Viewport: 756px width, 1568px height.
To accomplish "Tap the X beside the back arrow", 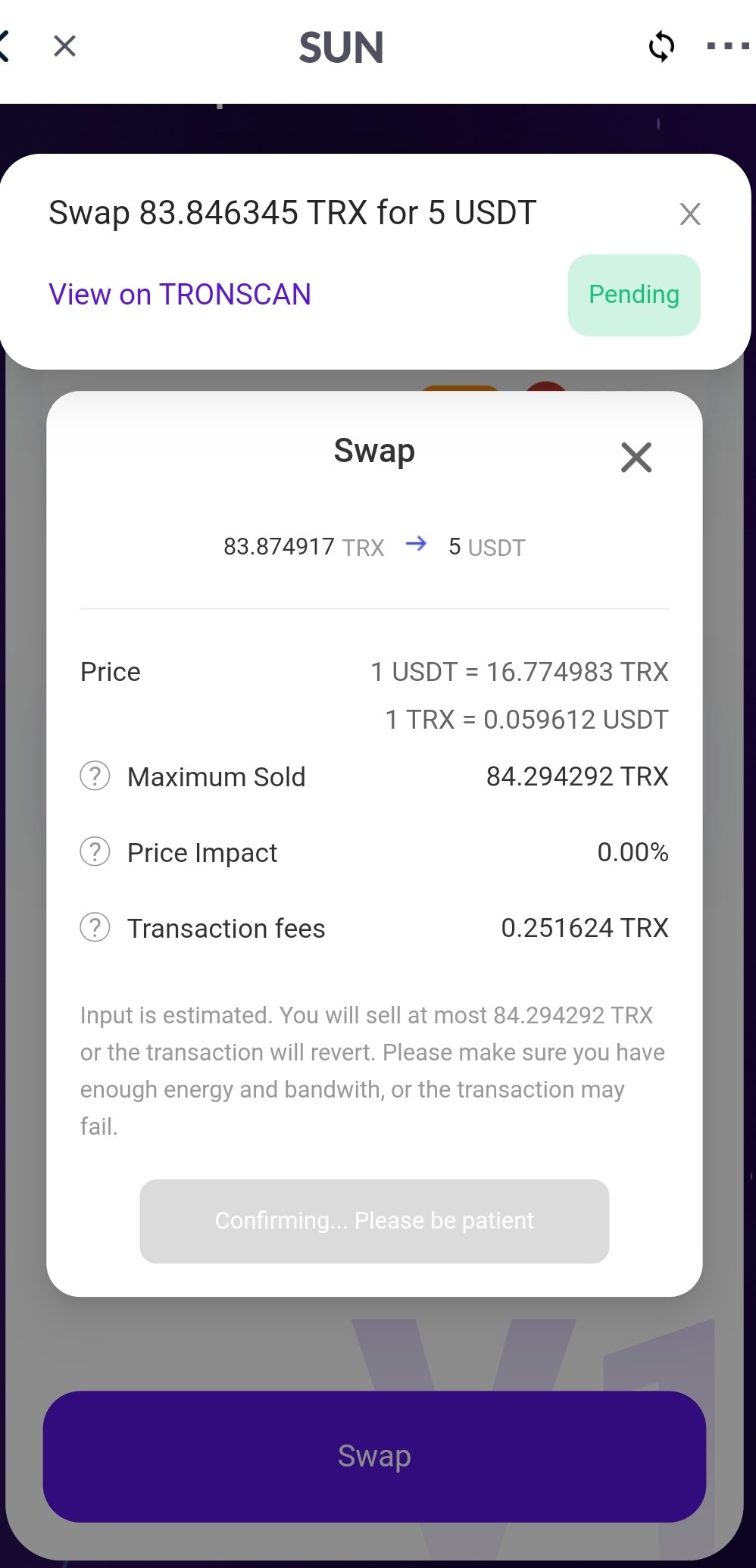I will [64, 45].
